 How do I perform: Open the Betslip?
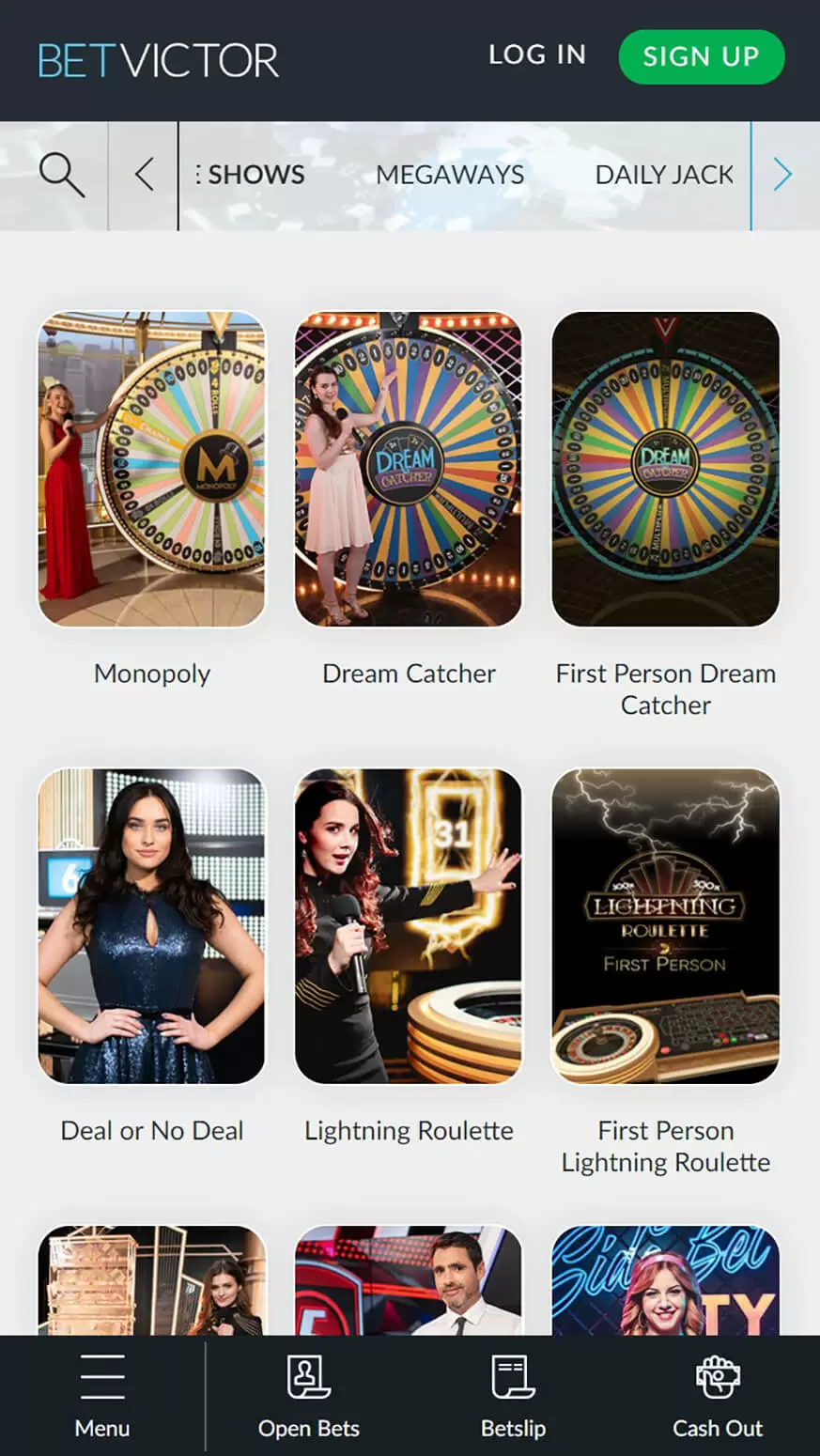pyautogui.click(x=513, y=1395)
